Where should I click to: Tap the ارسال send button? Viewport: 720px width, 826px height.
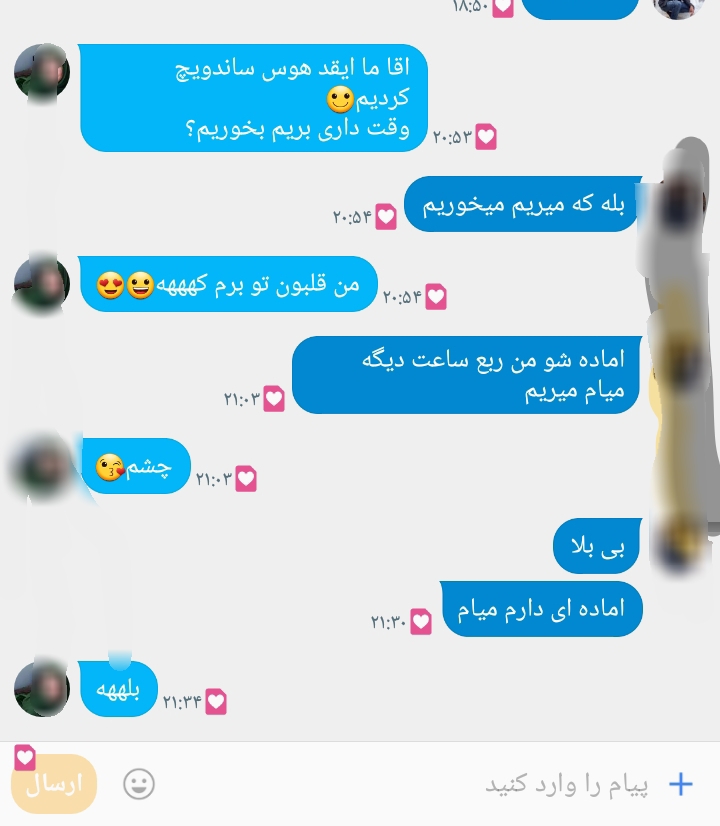point(56,784)
